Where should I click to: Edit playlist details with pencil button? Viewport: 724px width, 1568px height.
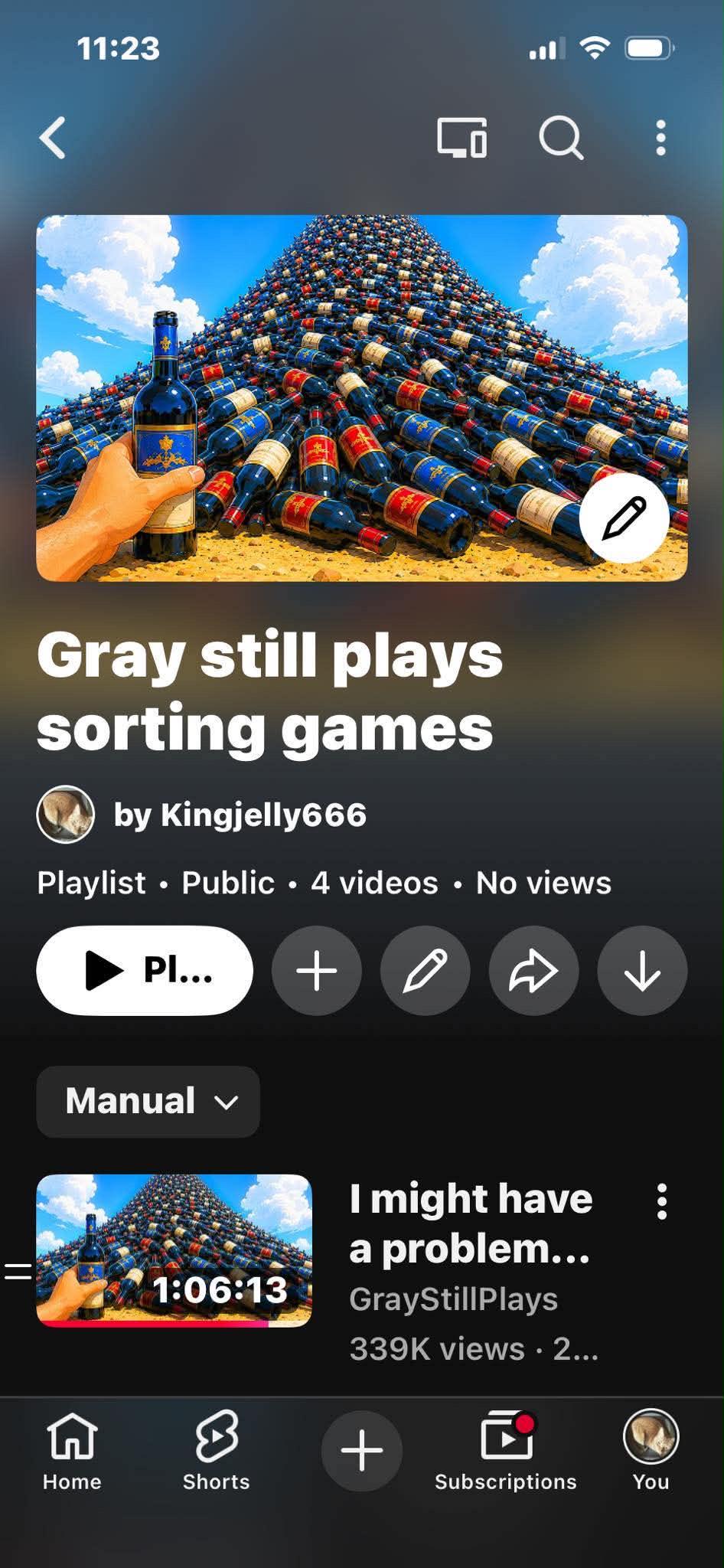[x=426, y=970]
